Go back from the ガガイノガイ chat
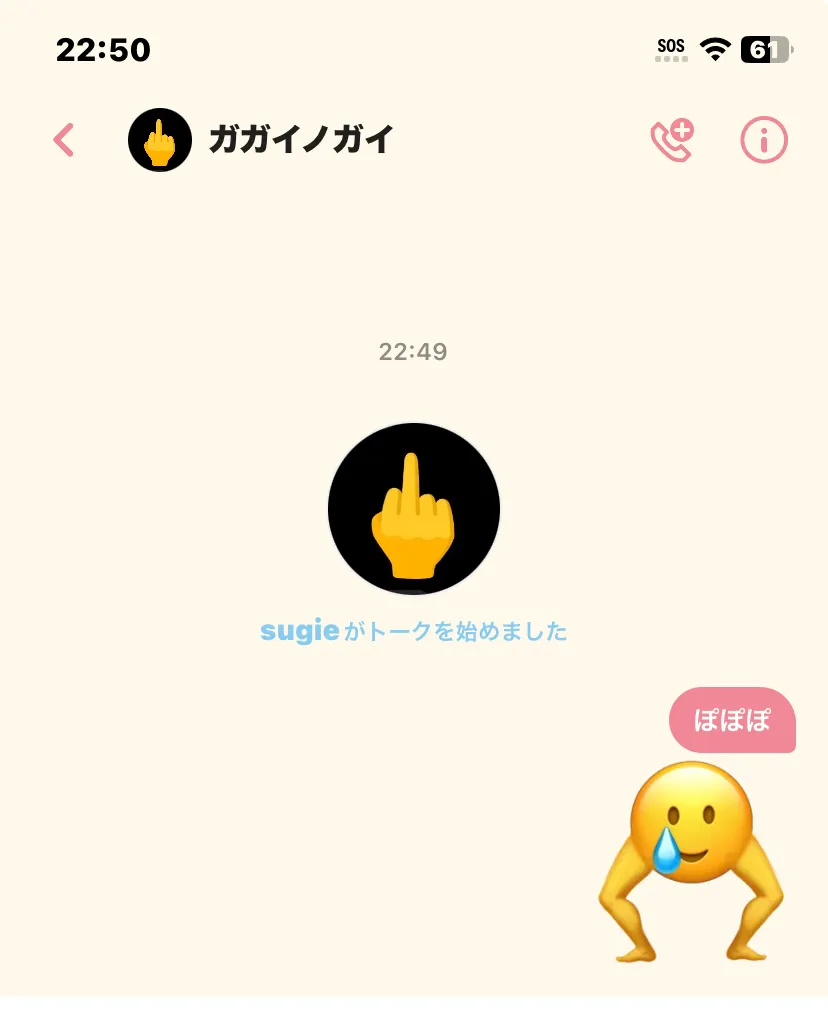The width and height of the screenshot is (828, 1009). pyautogui.click(x=64, y=140)
